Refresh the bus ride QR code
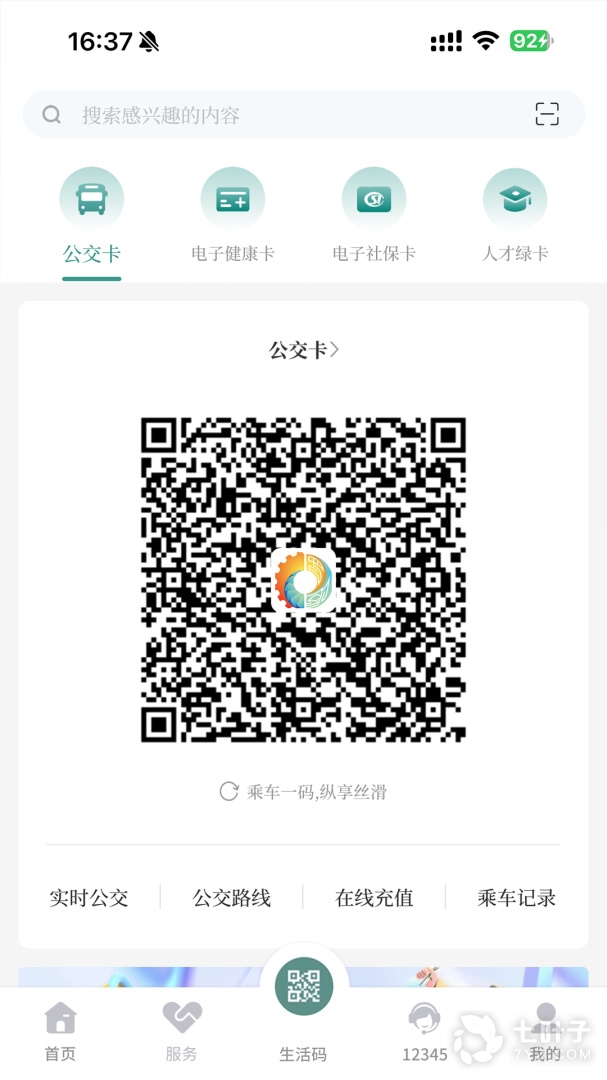Image resolution: width=607 pixels, height=1080 pixels. pos(229,792)
